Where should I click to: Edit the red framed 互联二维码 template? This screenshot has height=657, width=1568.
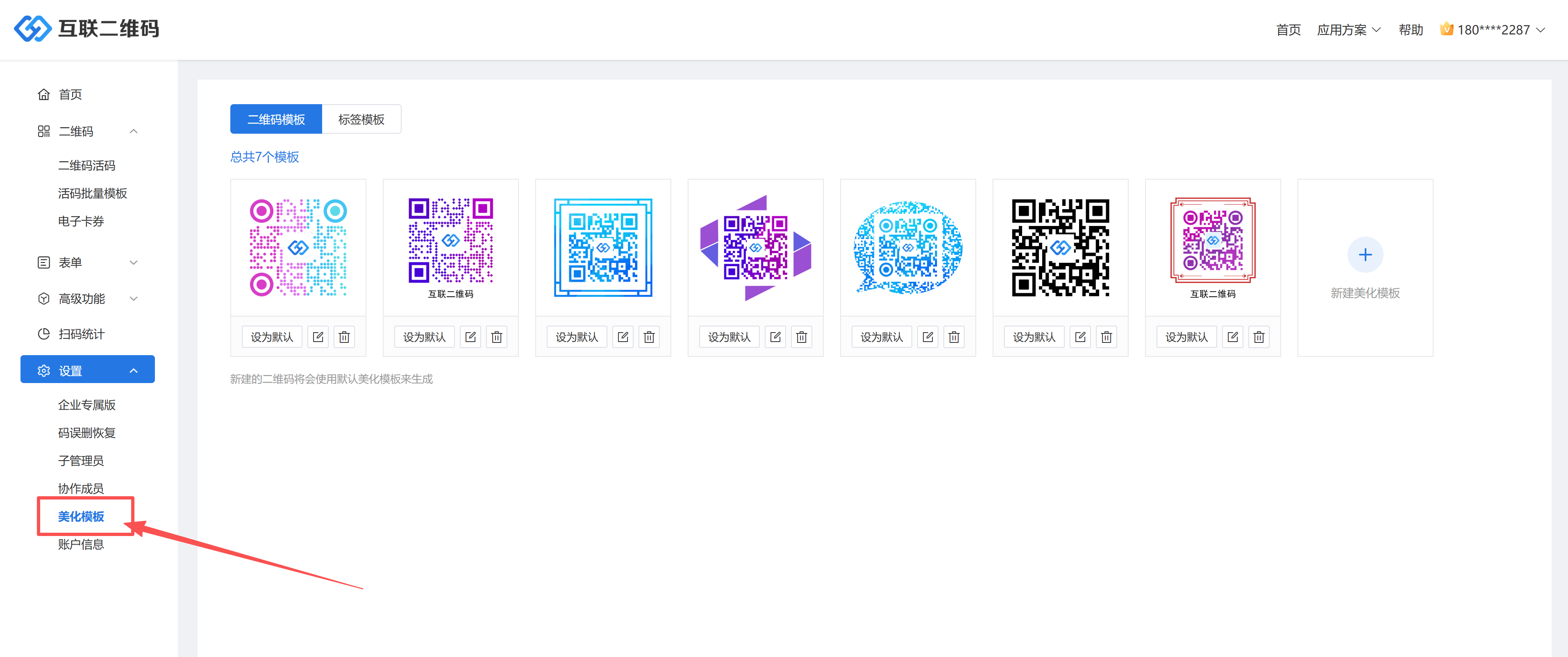coord(1232,337)
